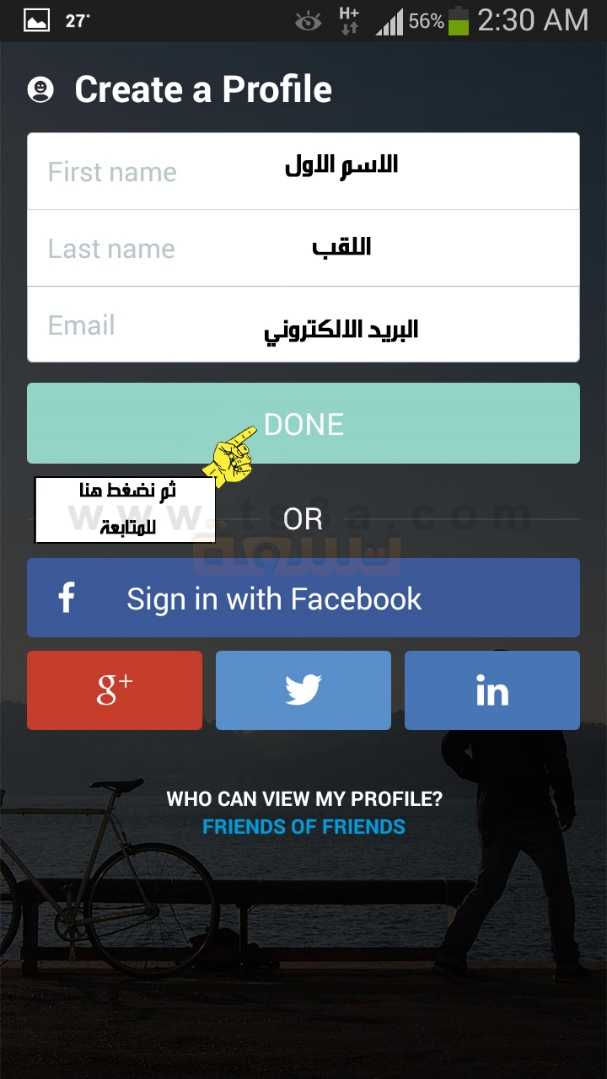Select the Last name field
This screenshot has width=607, height=1079.
303,248
